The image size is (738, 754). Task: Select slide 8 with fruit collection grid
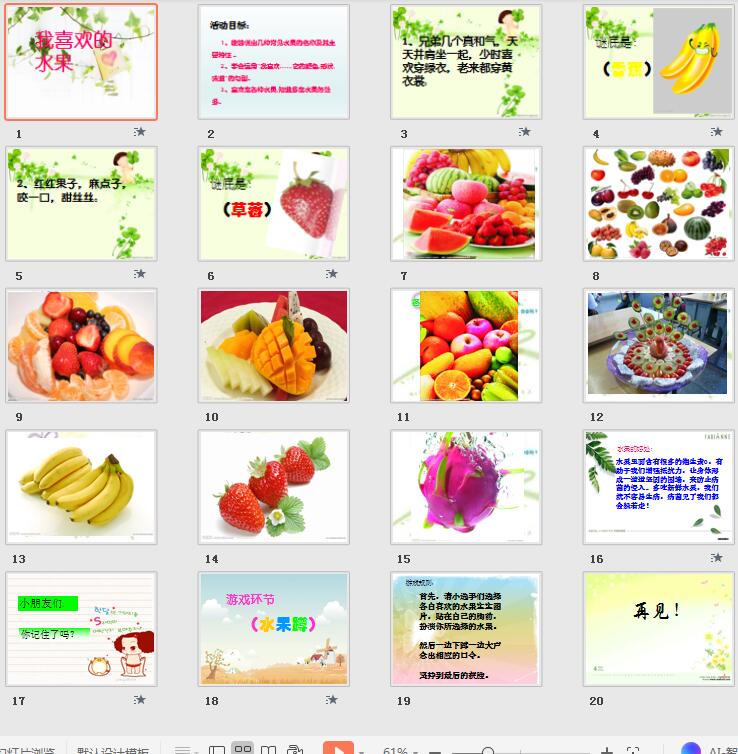click(659, 204)
